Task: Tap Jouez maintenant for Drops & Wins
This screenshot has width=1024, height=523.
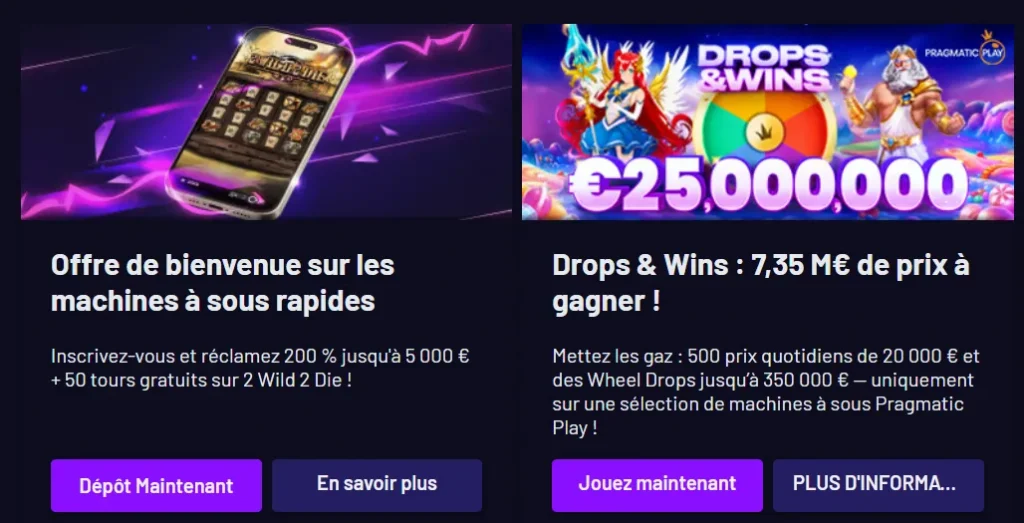Action: [x=657, y=485]
